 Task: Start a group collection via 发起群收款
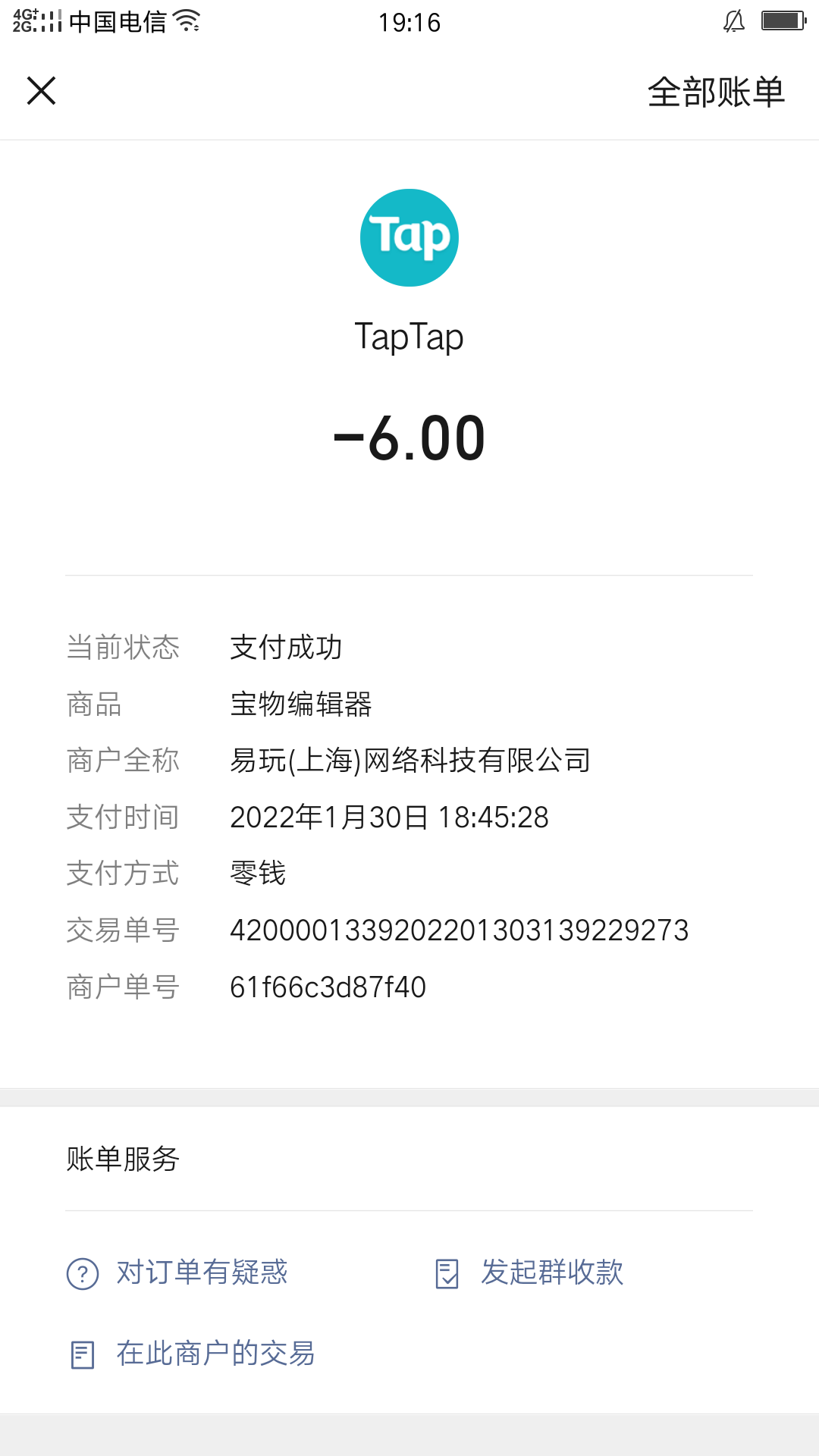(x=530, y=1272)
